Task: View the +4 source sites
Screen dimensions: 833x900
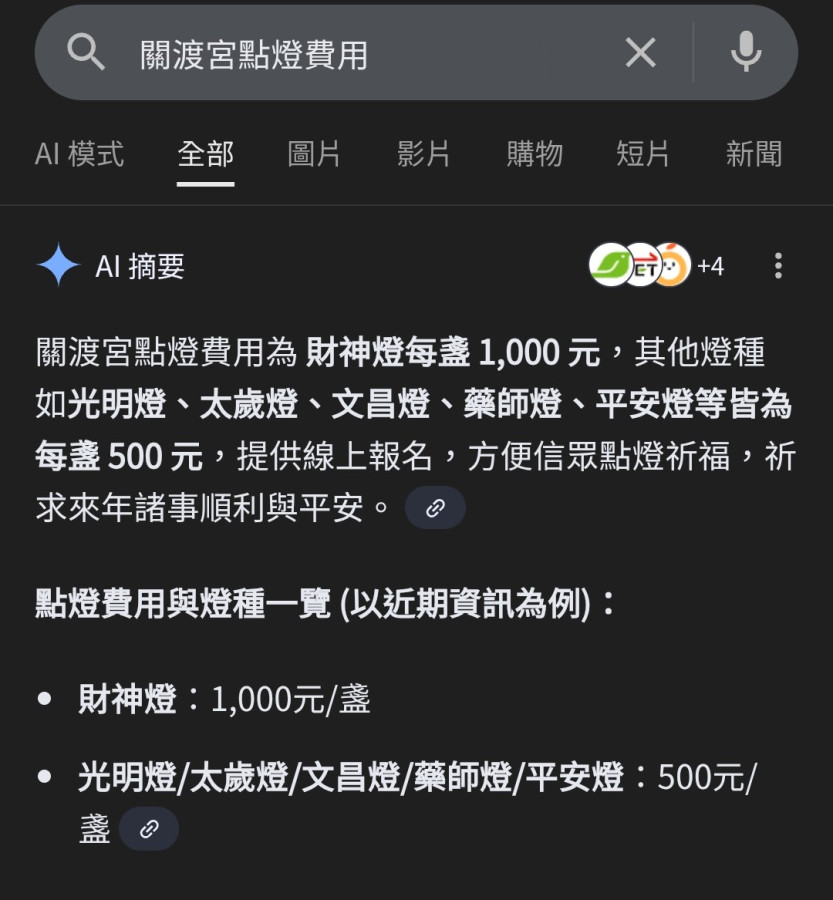Action: (x=656, y=266)
